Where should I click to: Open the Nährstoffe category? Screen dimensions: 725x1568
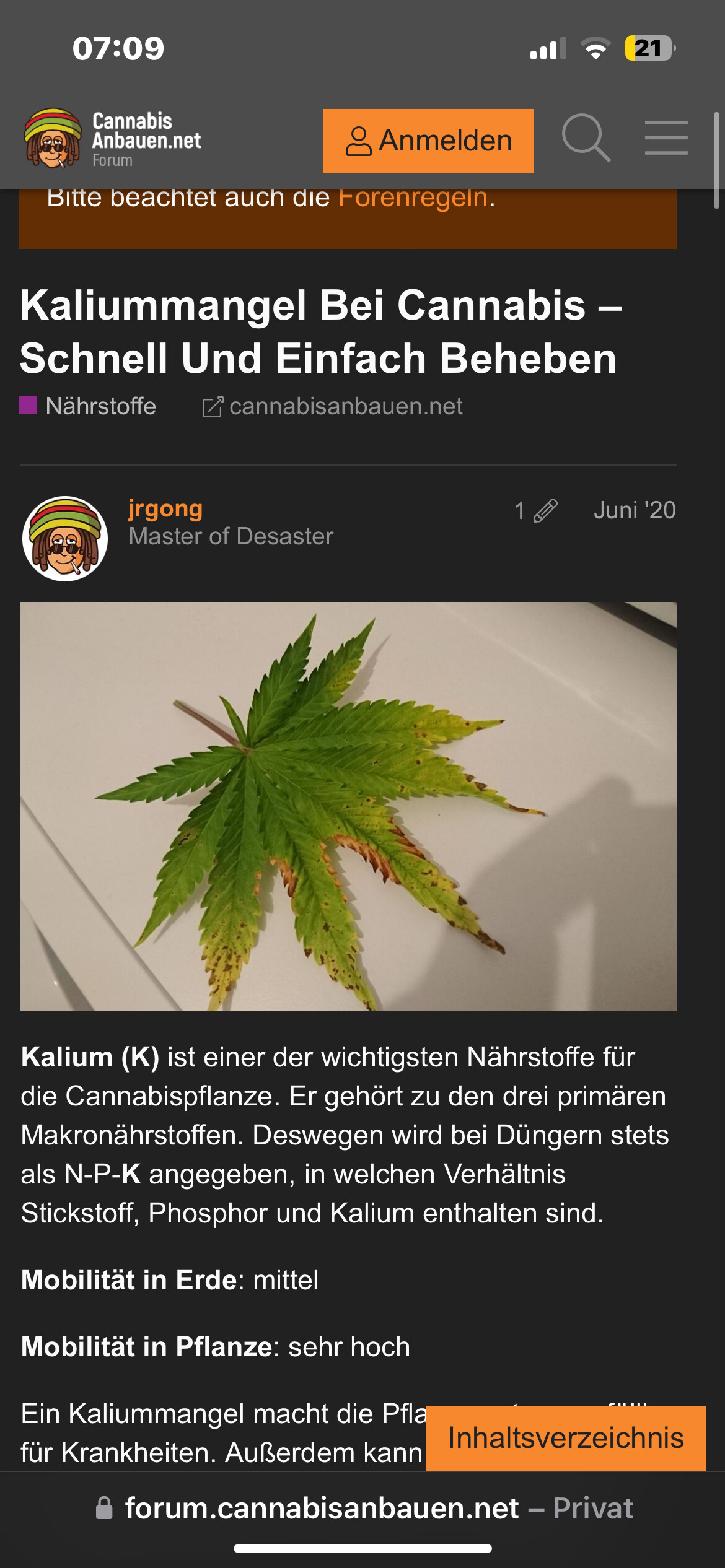click(87, 406)
